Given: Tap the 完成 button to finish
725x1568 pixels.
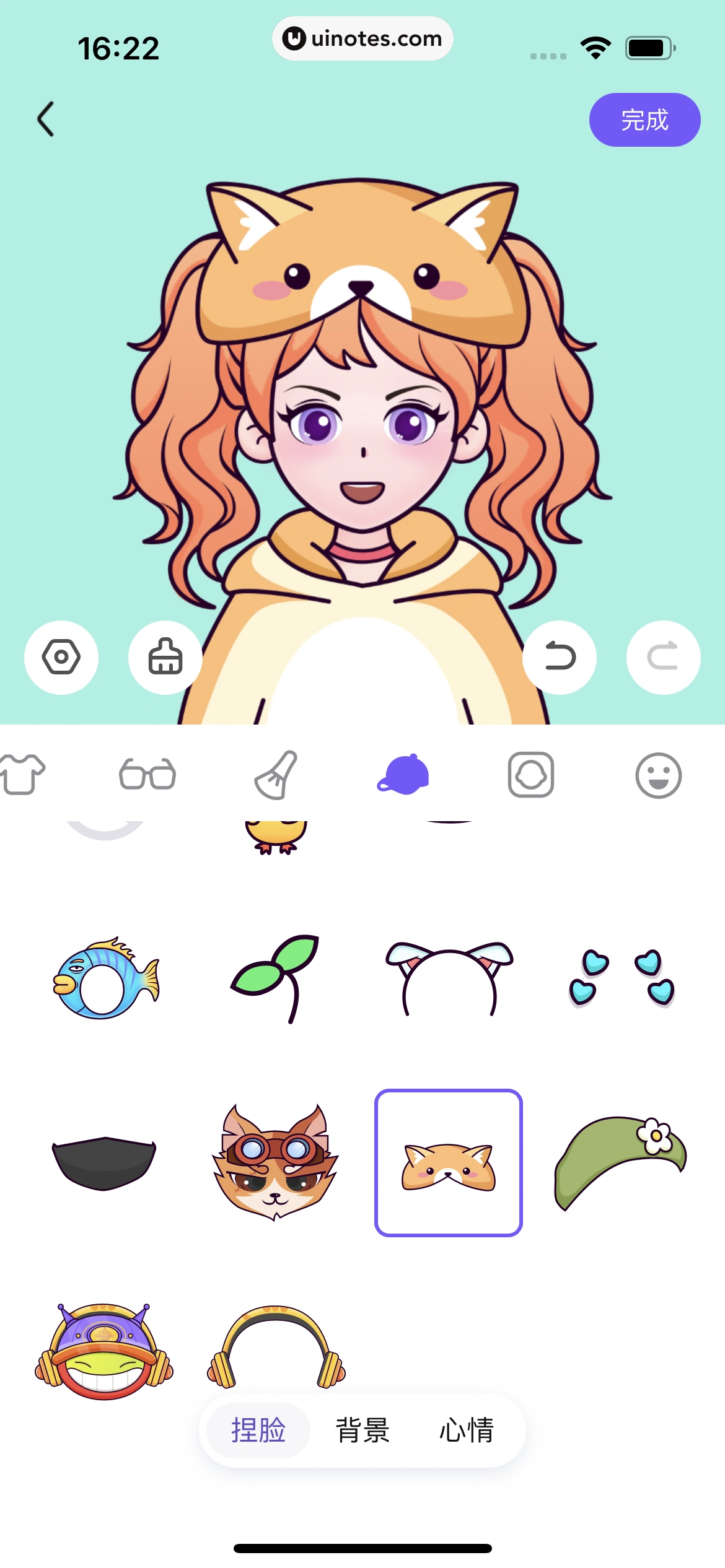Looking at the screenshot, I should (644, 120).
